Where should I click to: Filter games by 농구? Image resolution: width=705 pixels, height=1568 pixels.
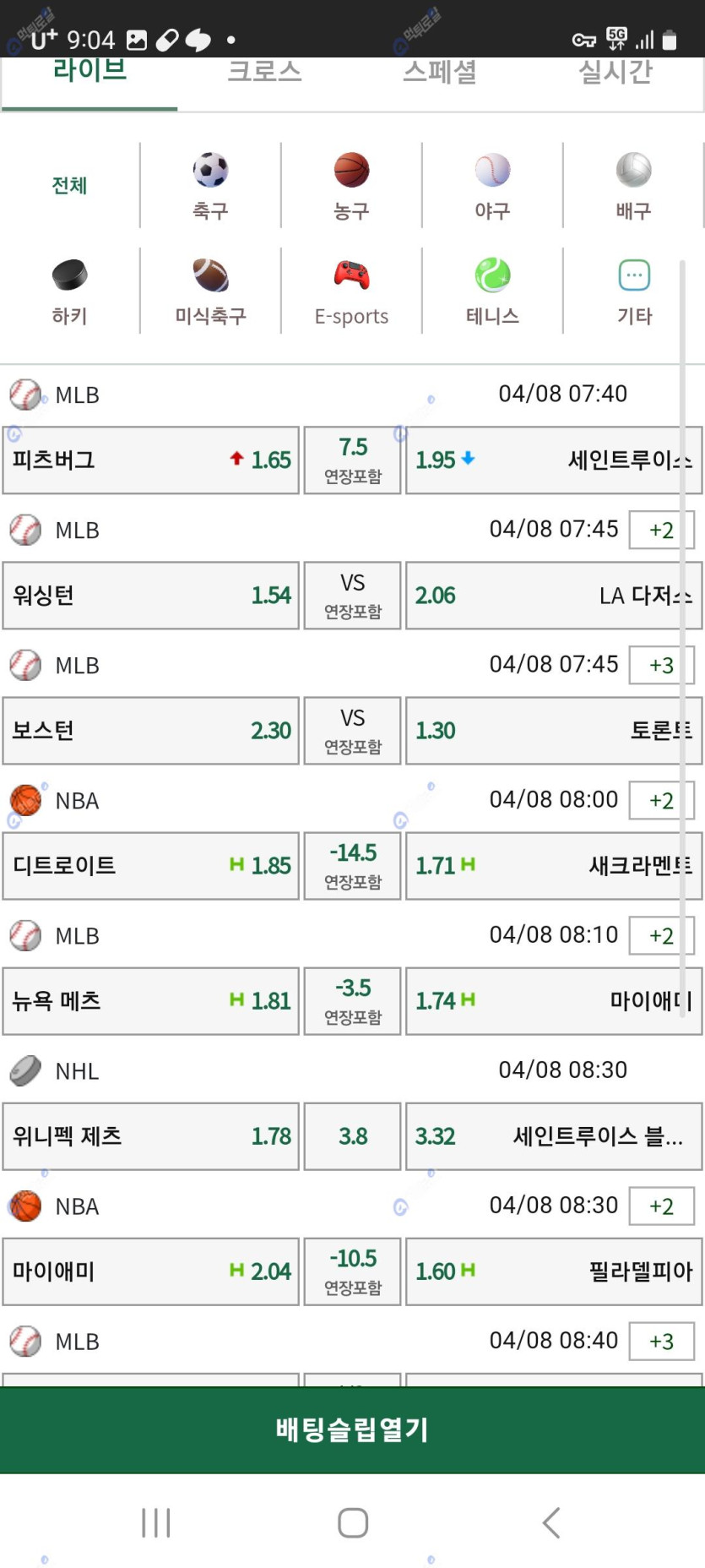point(351,186)
